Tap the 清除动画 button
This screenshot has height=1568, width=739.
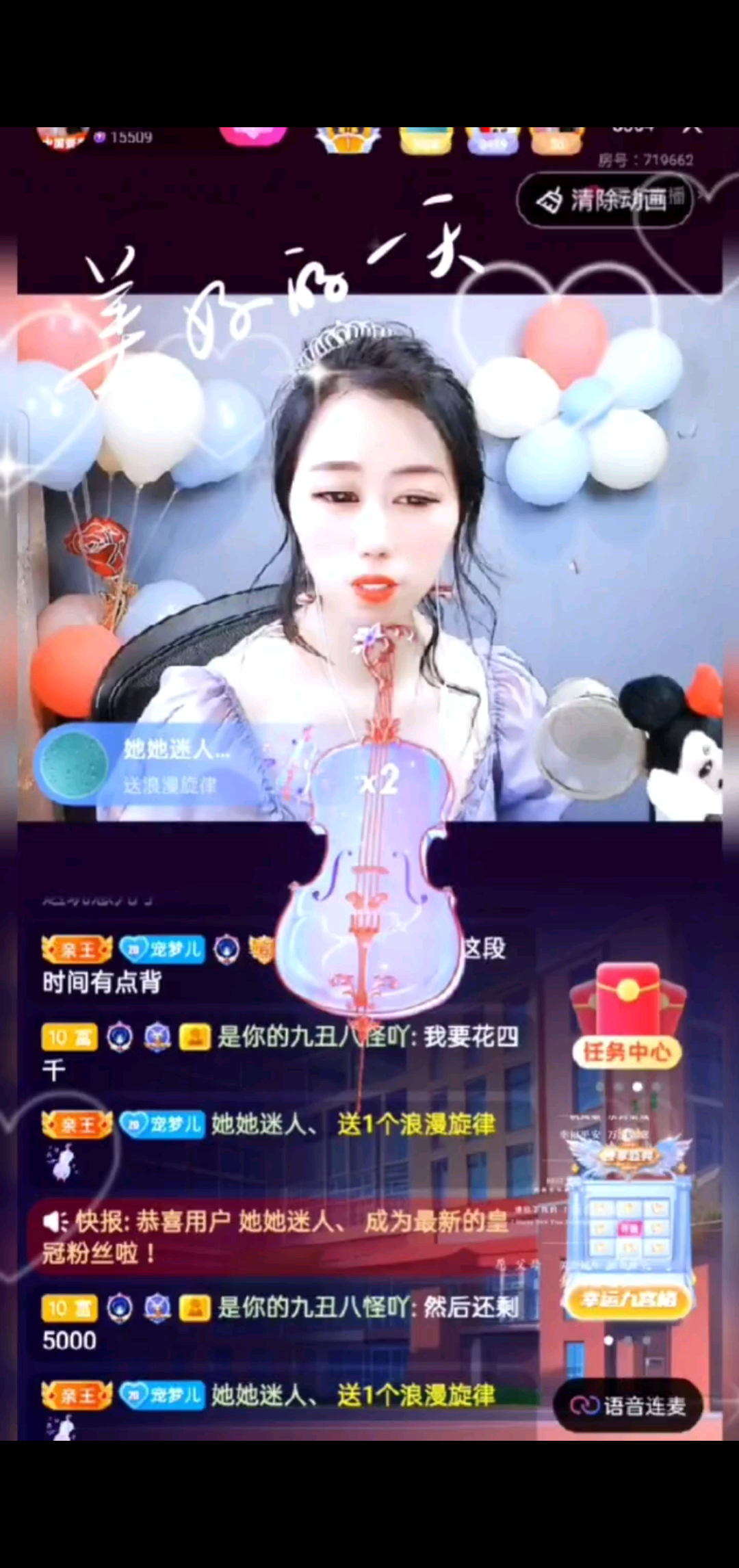click(x=605, y=200)
